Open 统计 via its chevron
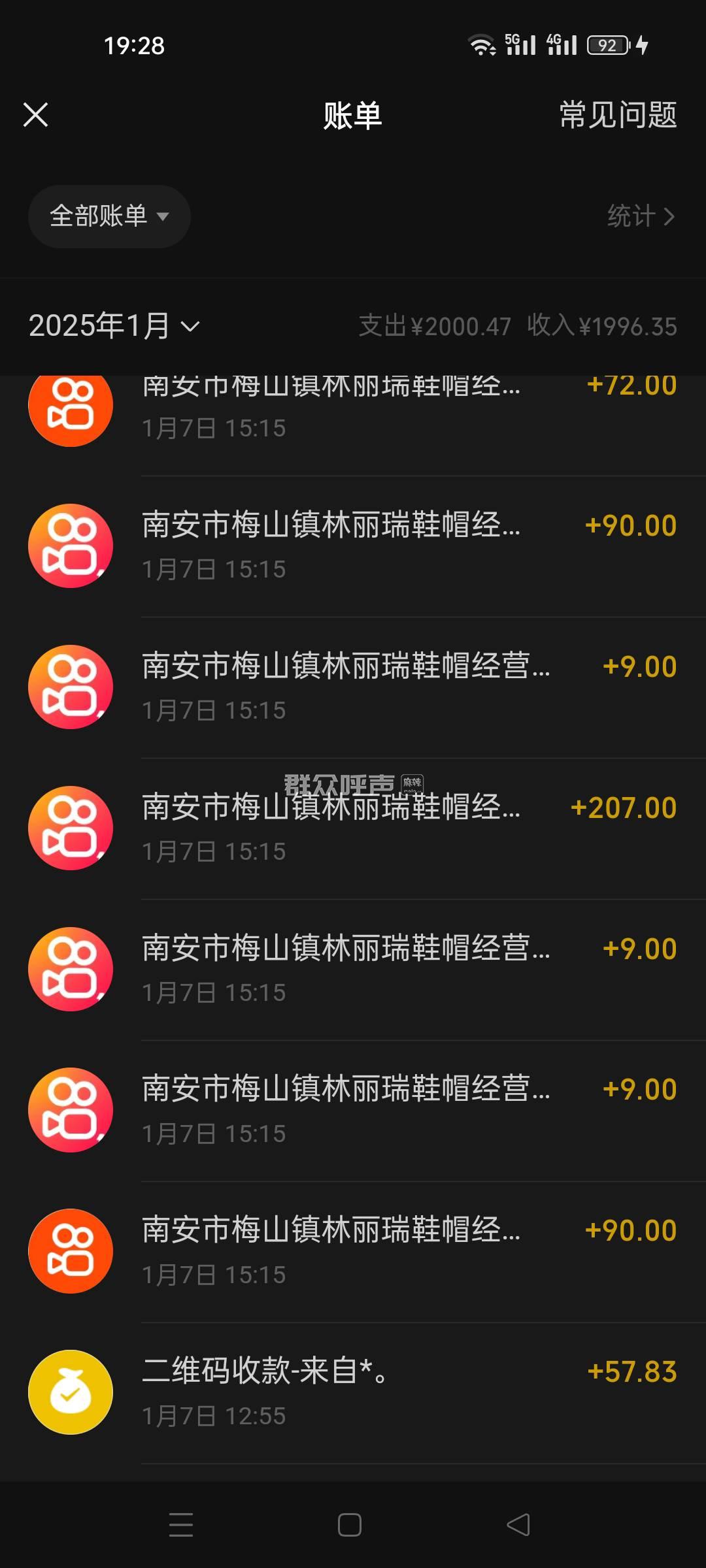Screen dimensions: 706x1568 [644, 216]
